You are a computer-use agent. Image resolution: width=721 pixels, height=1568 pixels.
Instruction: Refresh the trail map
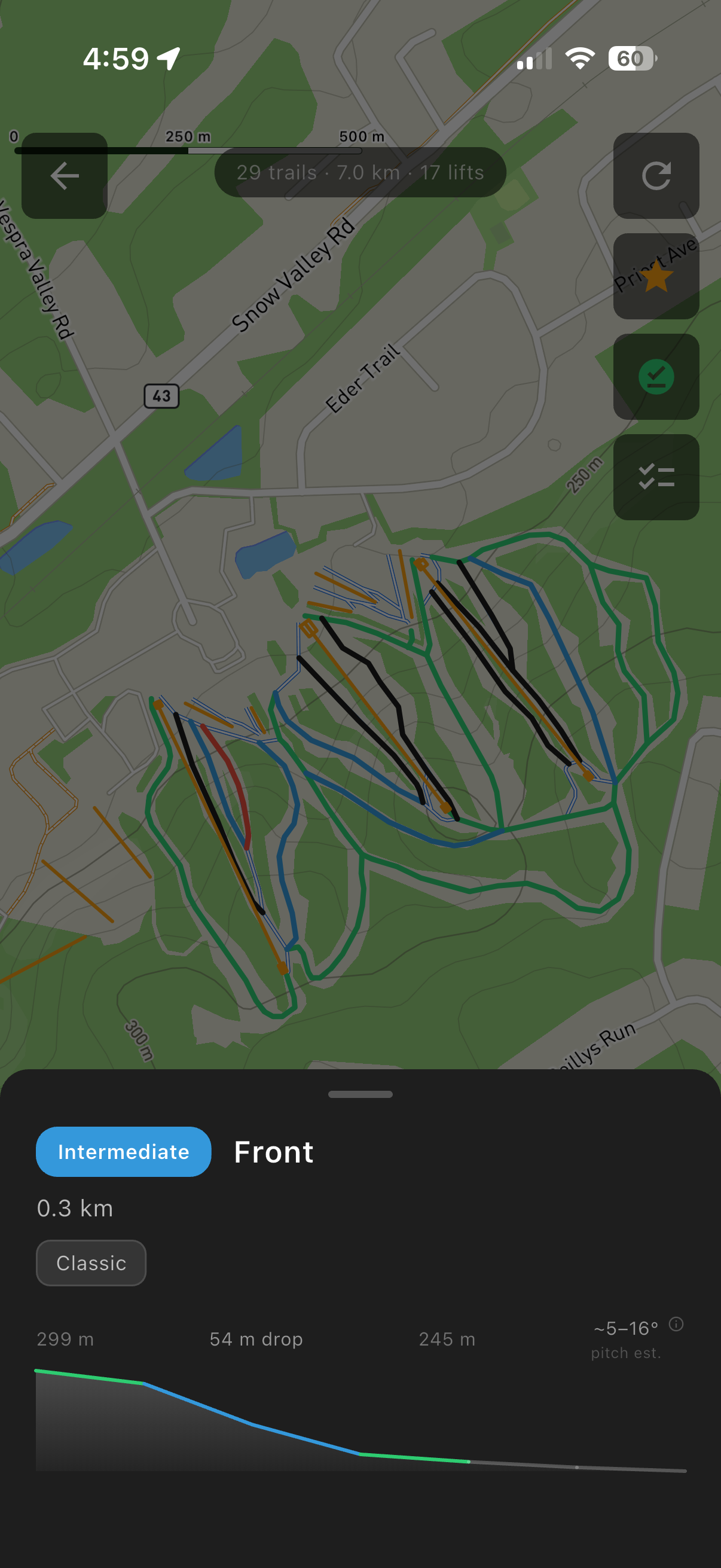(656, 176)
